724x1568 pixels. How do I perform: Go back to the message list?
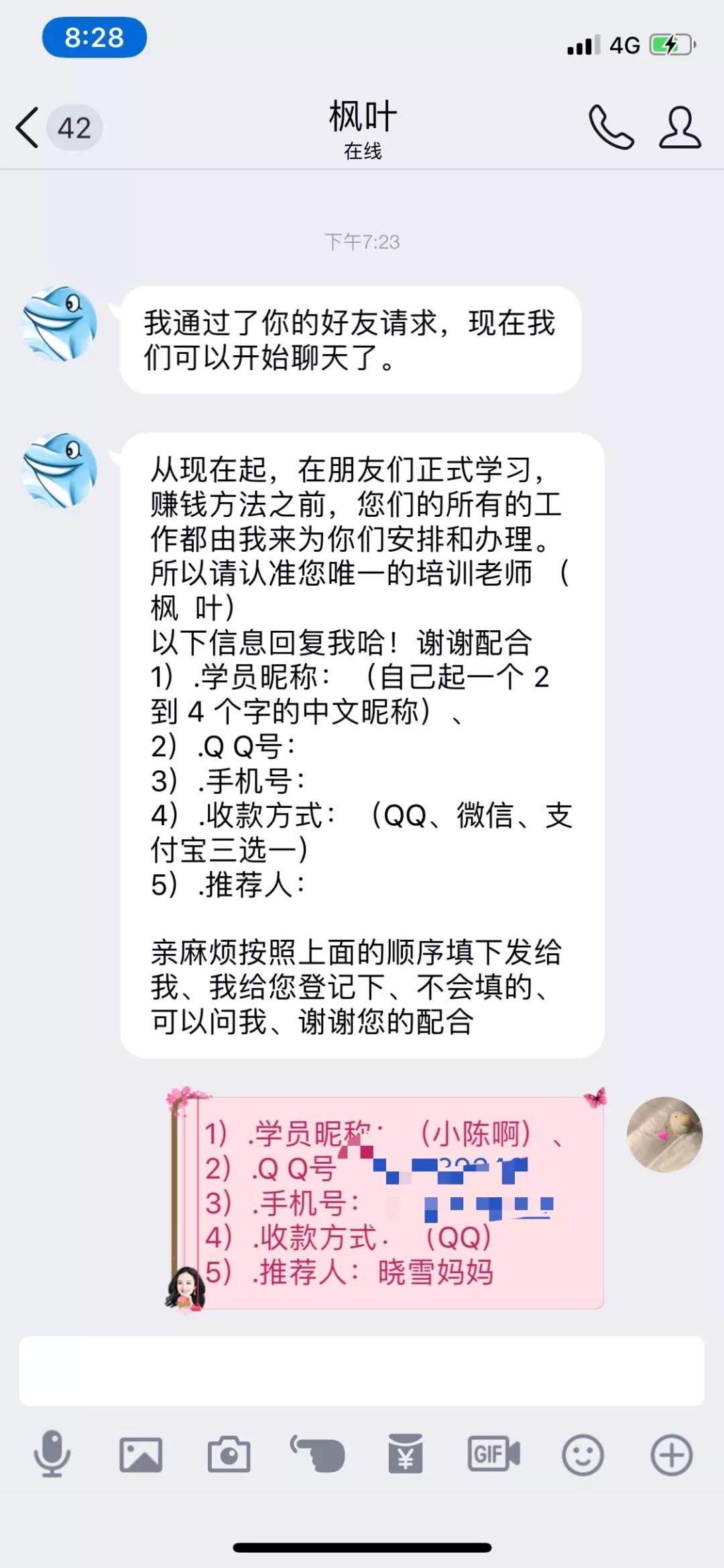[x=28, y=127]
